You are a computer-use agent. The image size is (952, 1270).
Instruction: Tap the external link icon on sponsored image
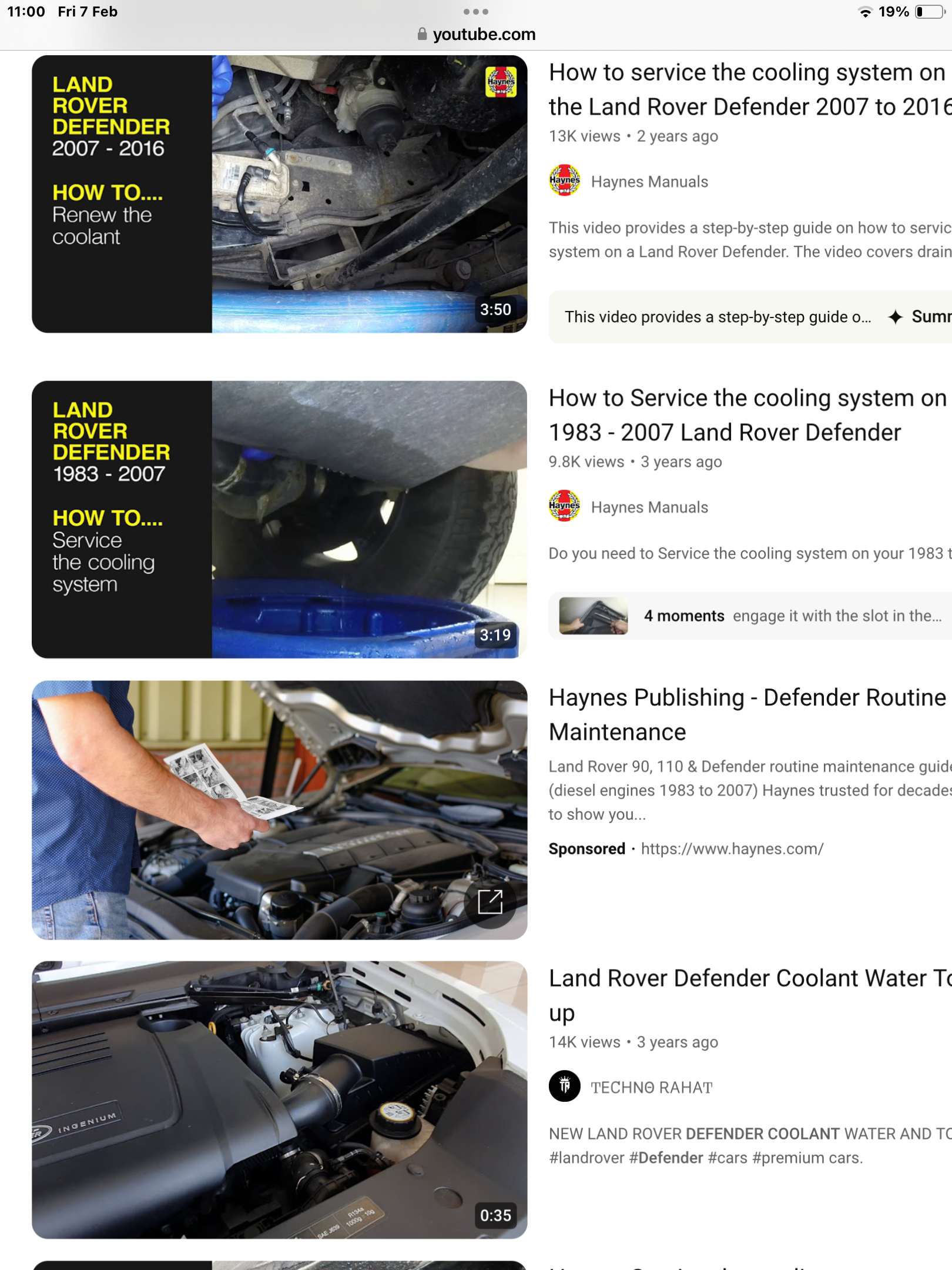490,901
